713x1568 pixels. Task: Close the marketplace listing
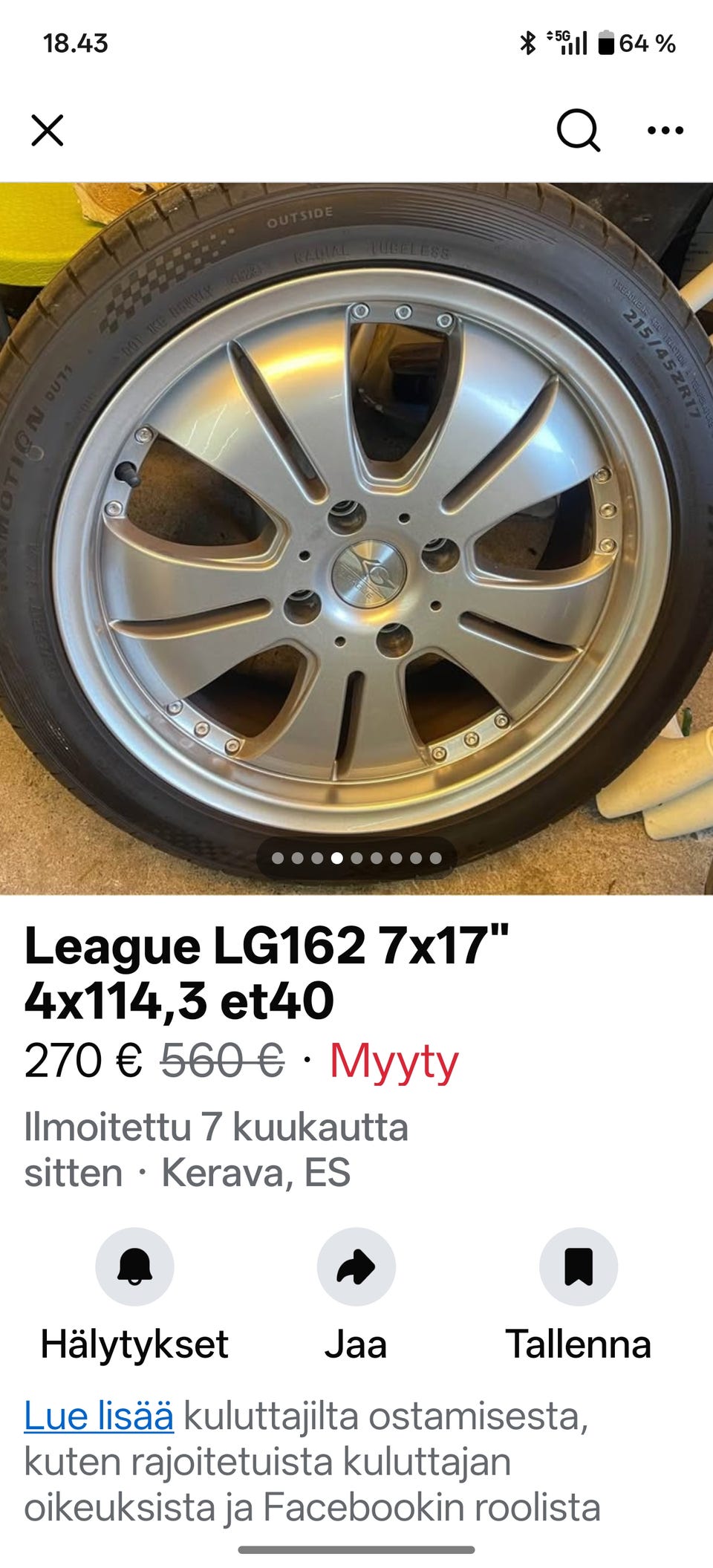pyautogui.click(x=48, y=131)
